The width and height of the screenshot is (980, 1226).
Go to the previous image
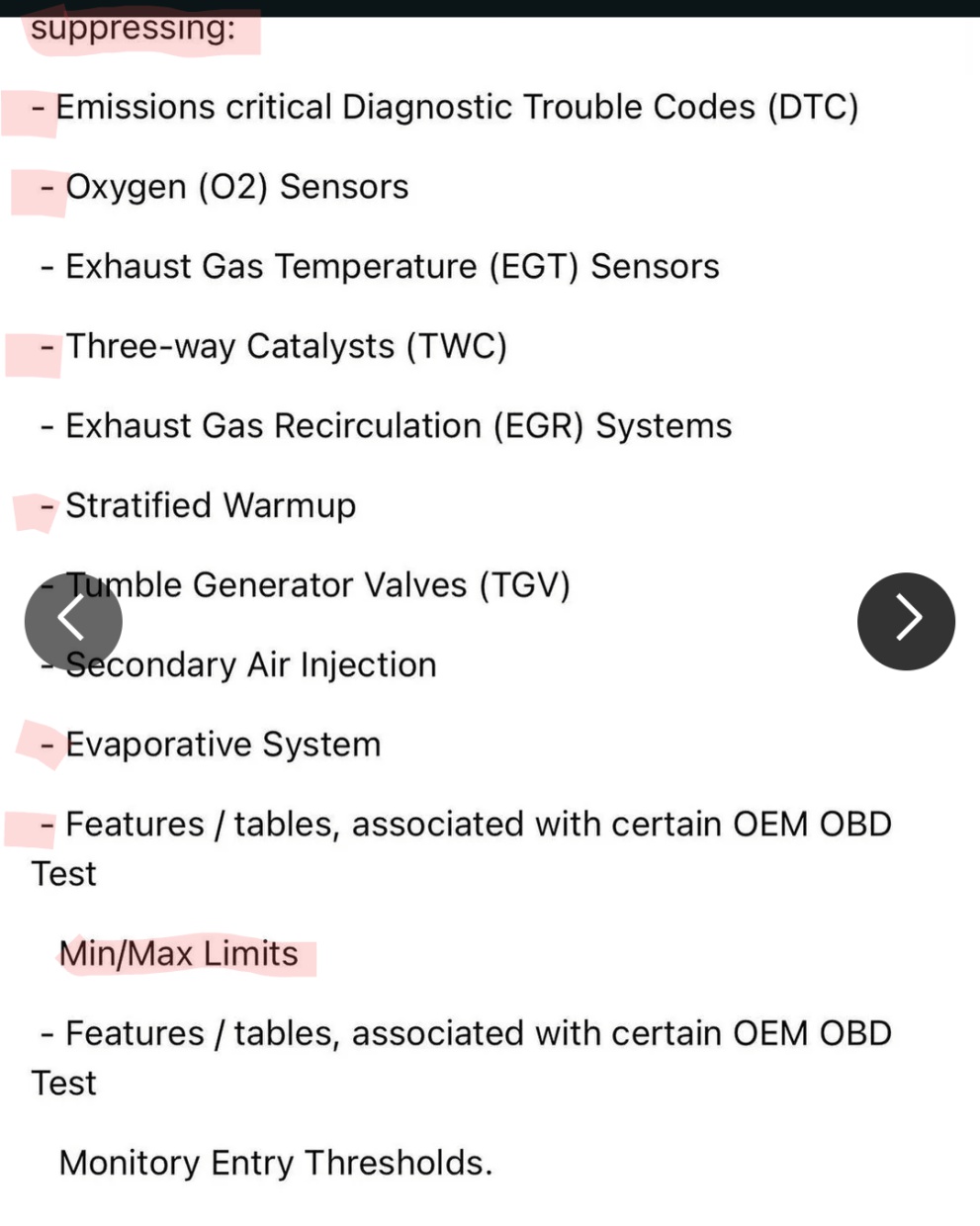tap(73, 620)
